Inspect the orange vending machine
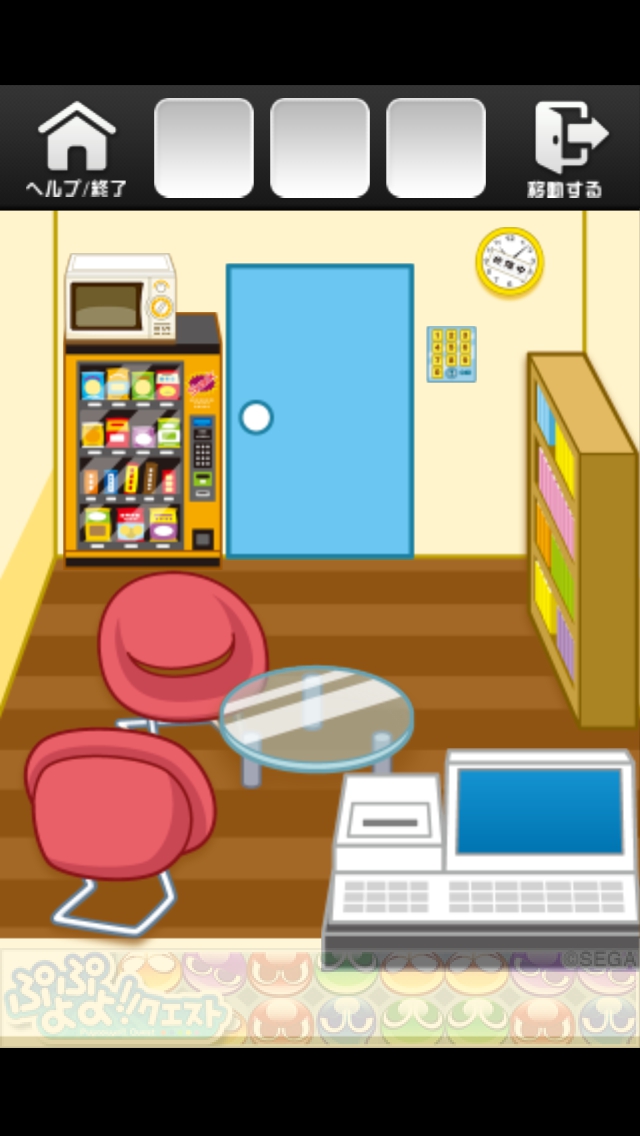 point(142,450)
